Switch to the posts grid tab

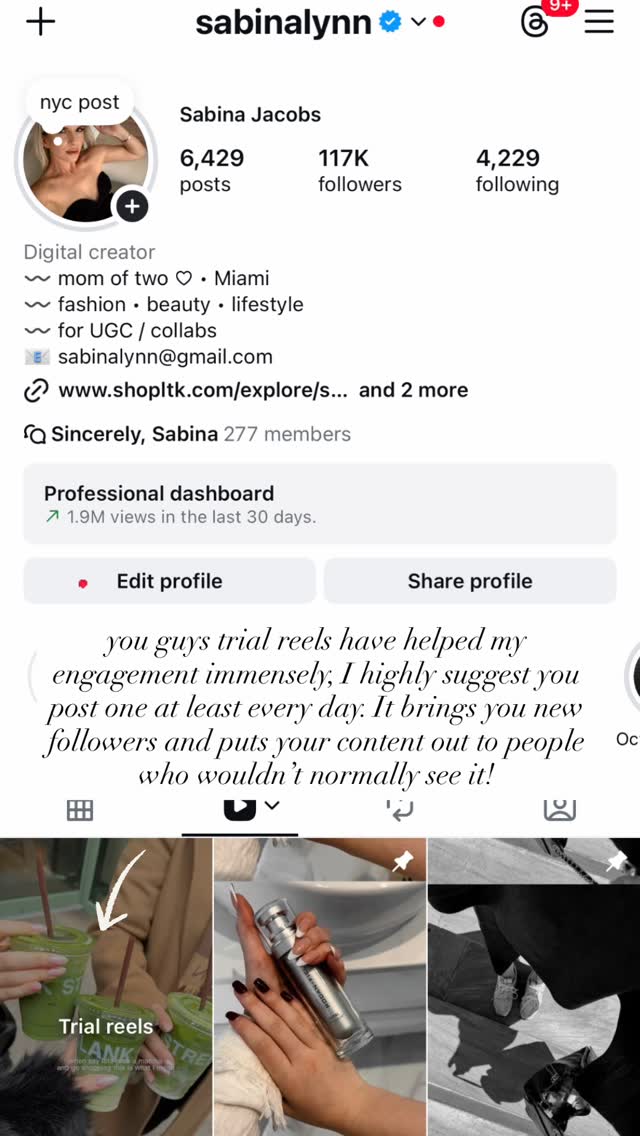click(80, 810)
